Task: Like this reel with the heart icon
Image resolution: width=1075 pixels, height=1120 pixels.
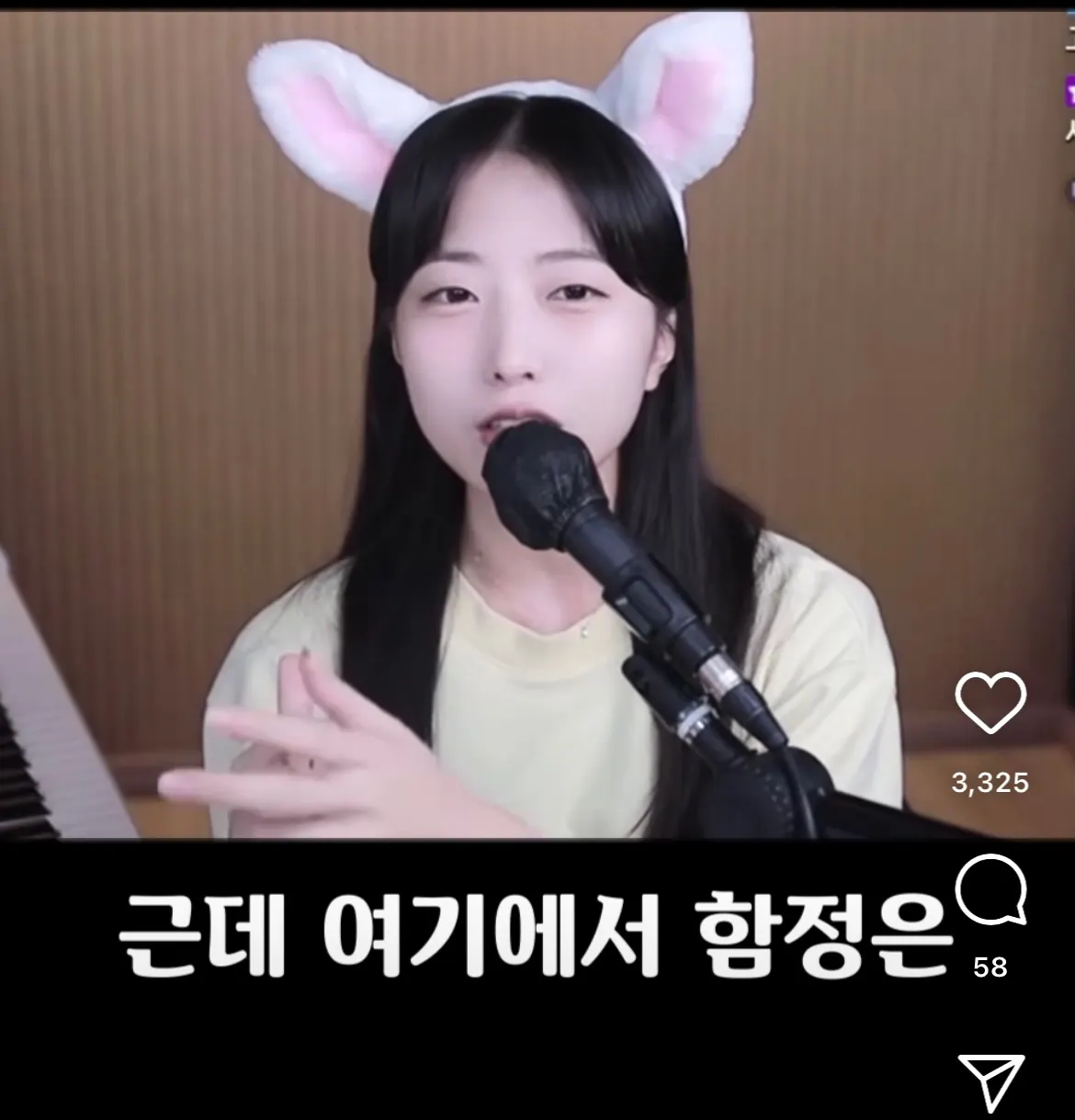Action: [x=990, y=702]
